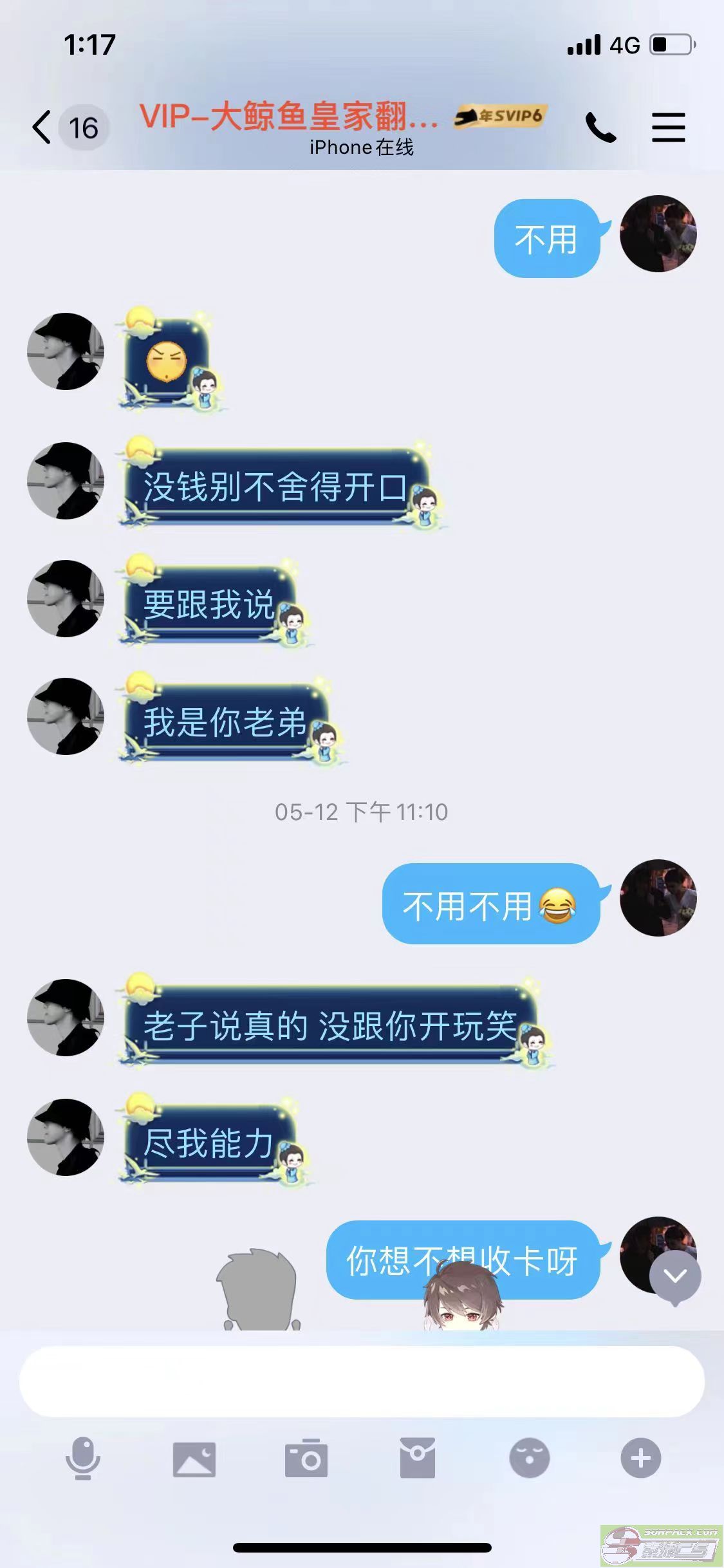Viewport: 724px width, 1568px height.
Task: Open the chat title VIP-大鲸鱼皇家翻
Action: (289, 117)
